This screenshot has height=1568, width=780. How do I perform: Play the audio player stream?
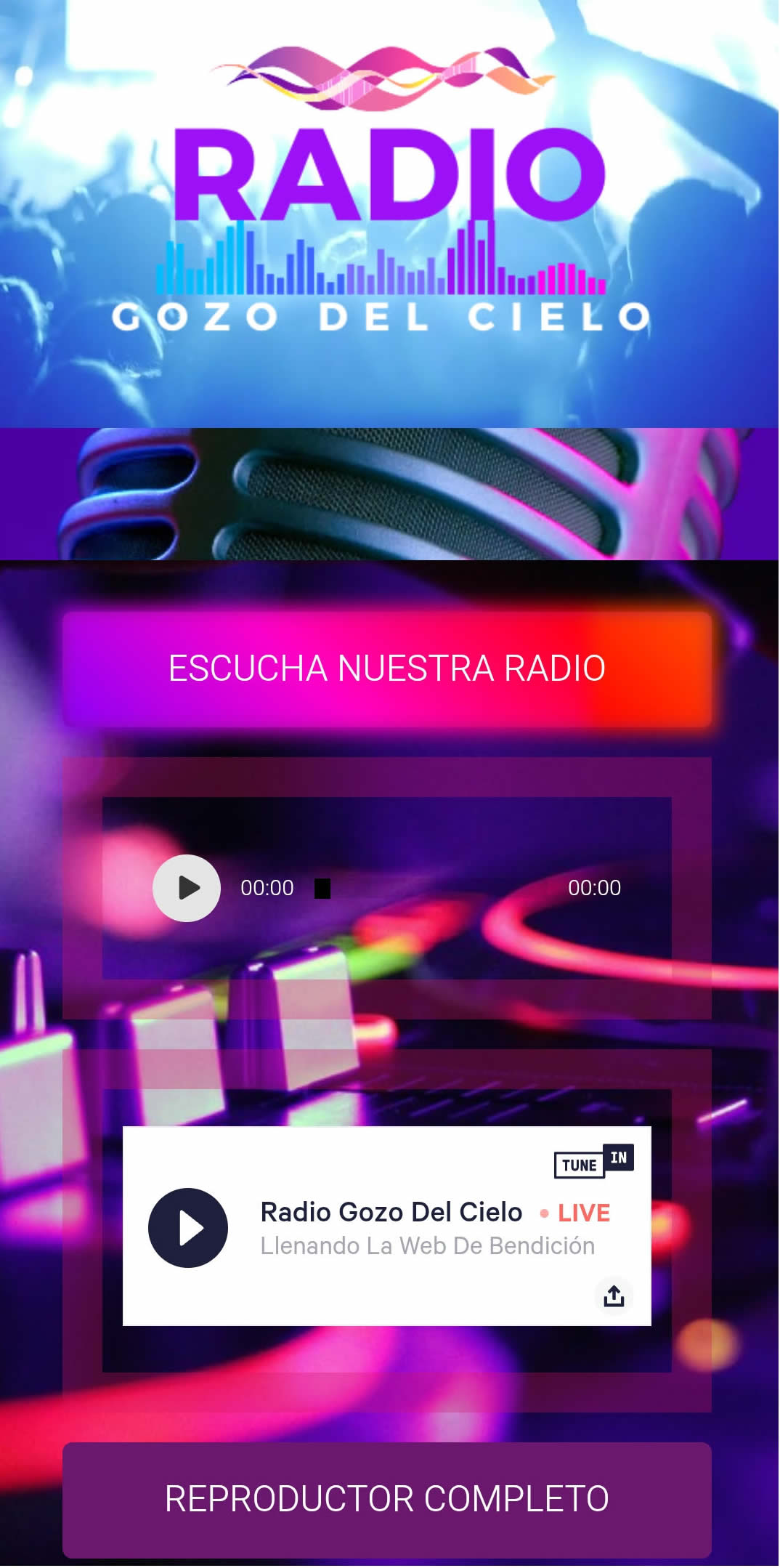coord(187,888)
